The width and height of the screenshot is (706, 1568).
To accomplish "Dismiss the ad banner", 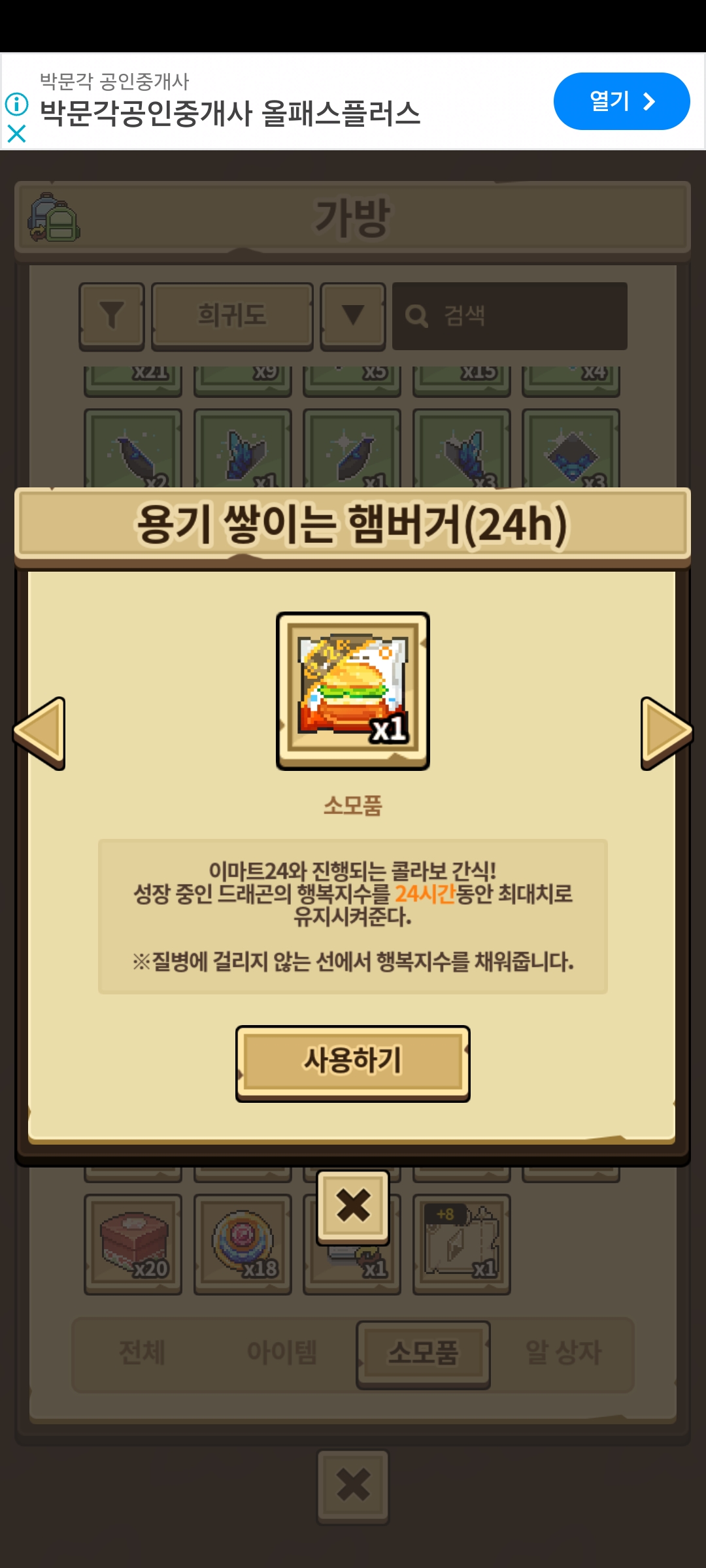I will point(16,134).
